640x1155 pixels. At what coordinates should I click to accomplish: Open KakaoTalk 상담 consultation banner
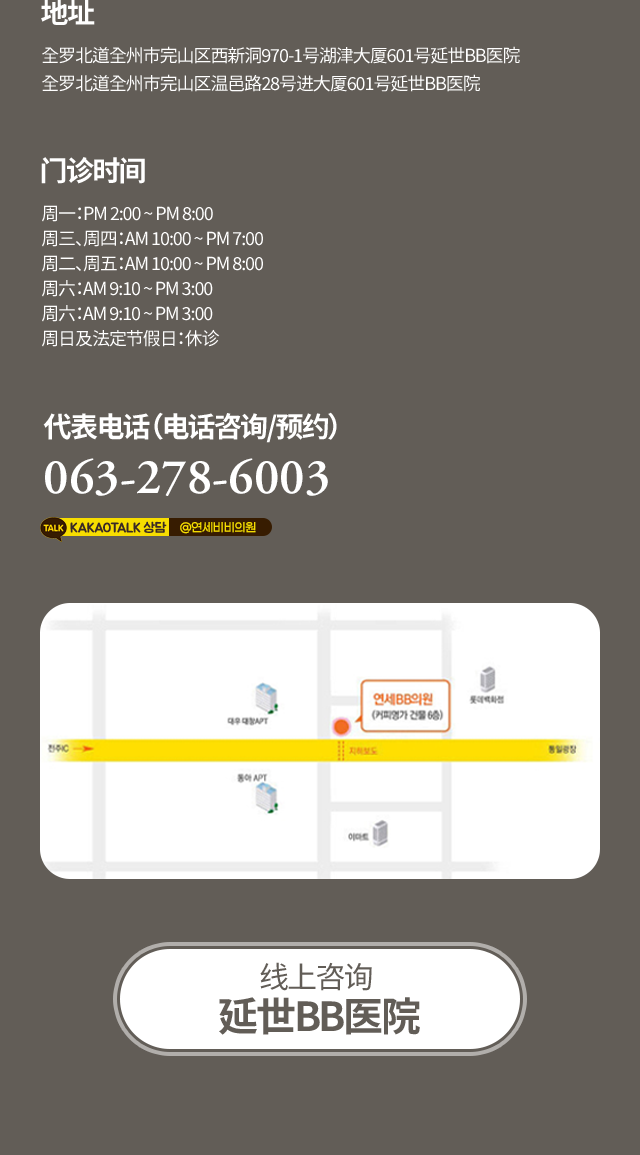[x=156, y=527]
